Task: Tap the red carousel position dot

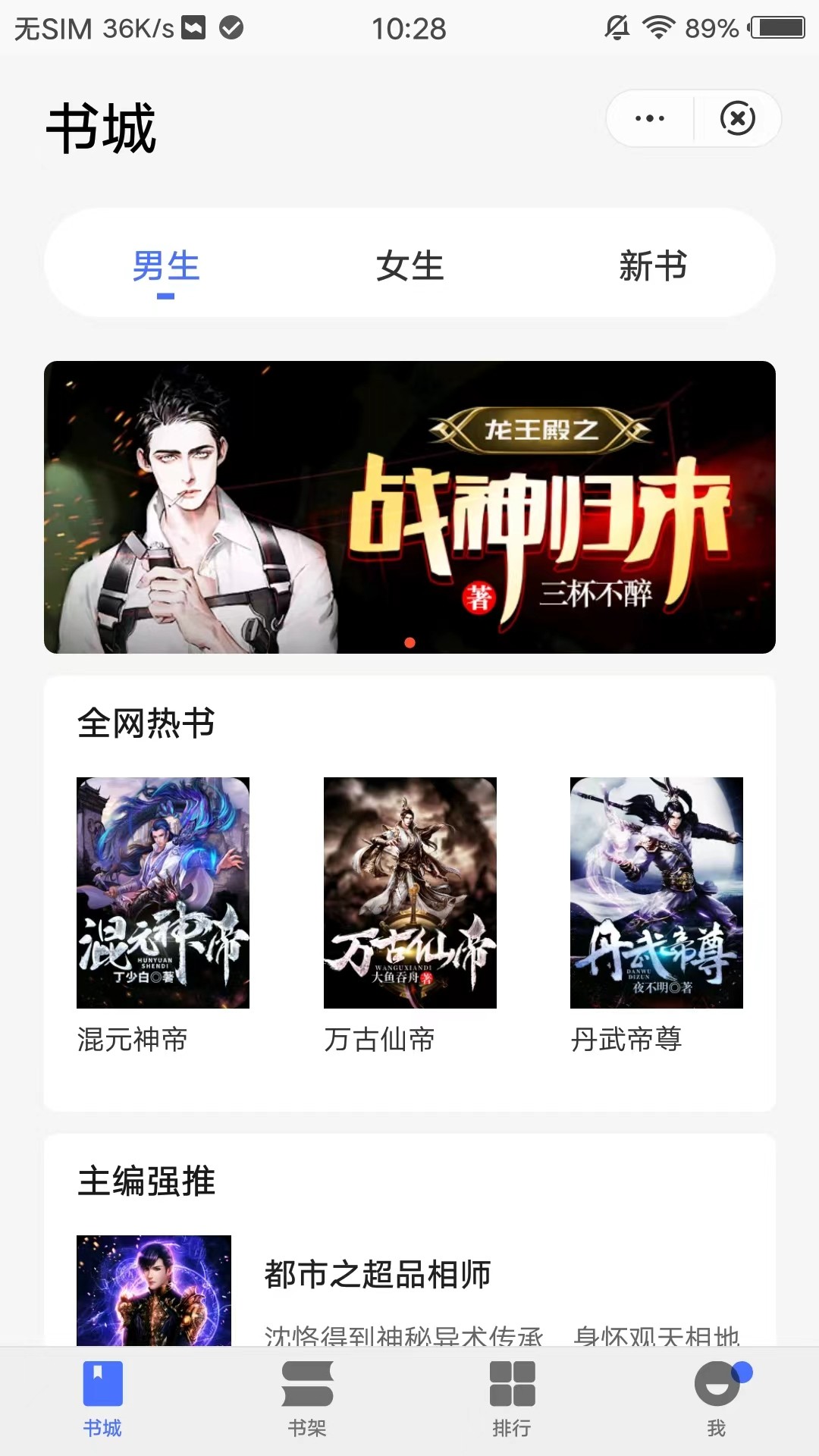Action: (x=409, y=643)
